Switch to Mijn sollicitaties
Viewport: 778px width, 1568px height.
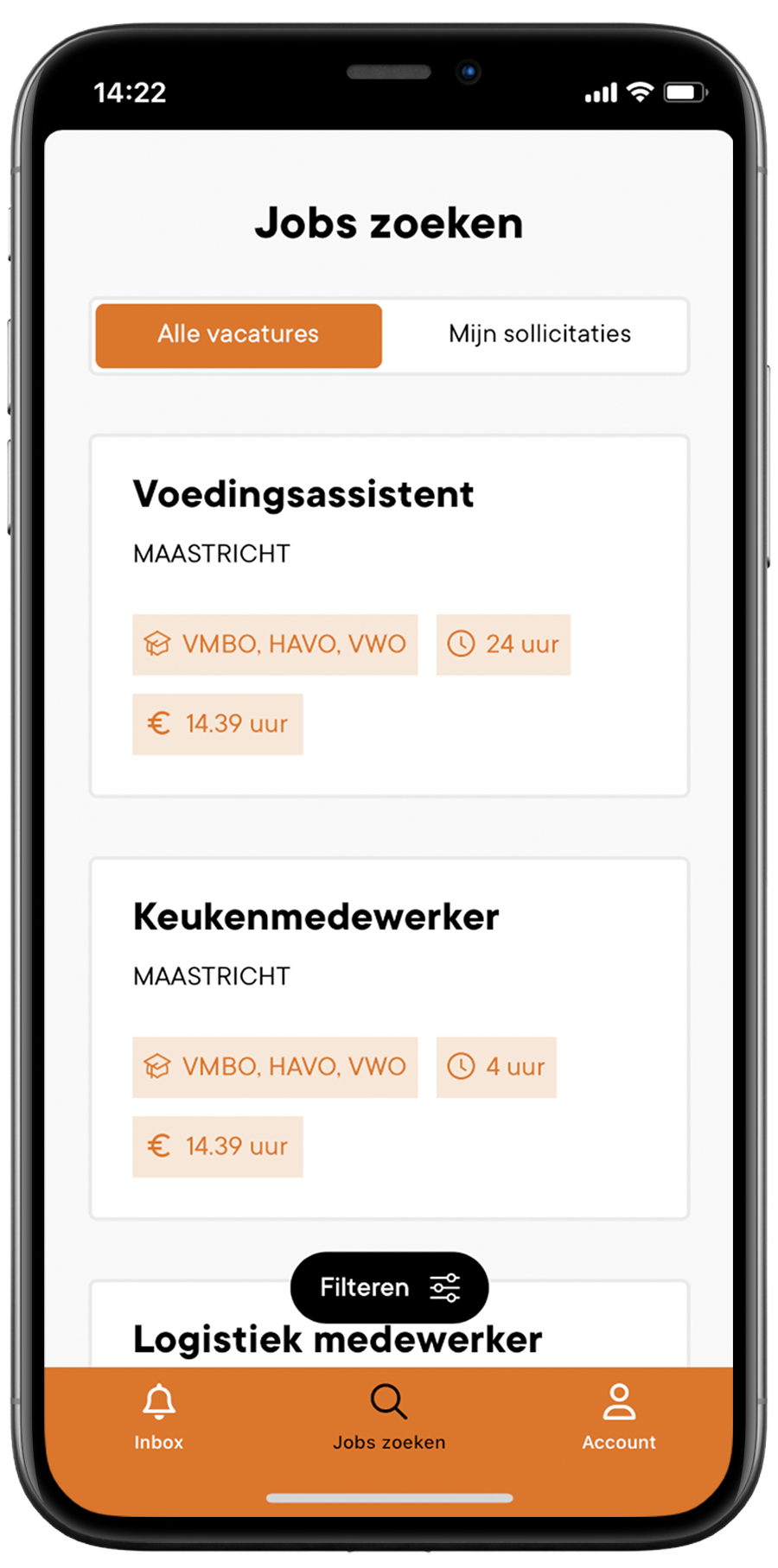tap(539, 335)
